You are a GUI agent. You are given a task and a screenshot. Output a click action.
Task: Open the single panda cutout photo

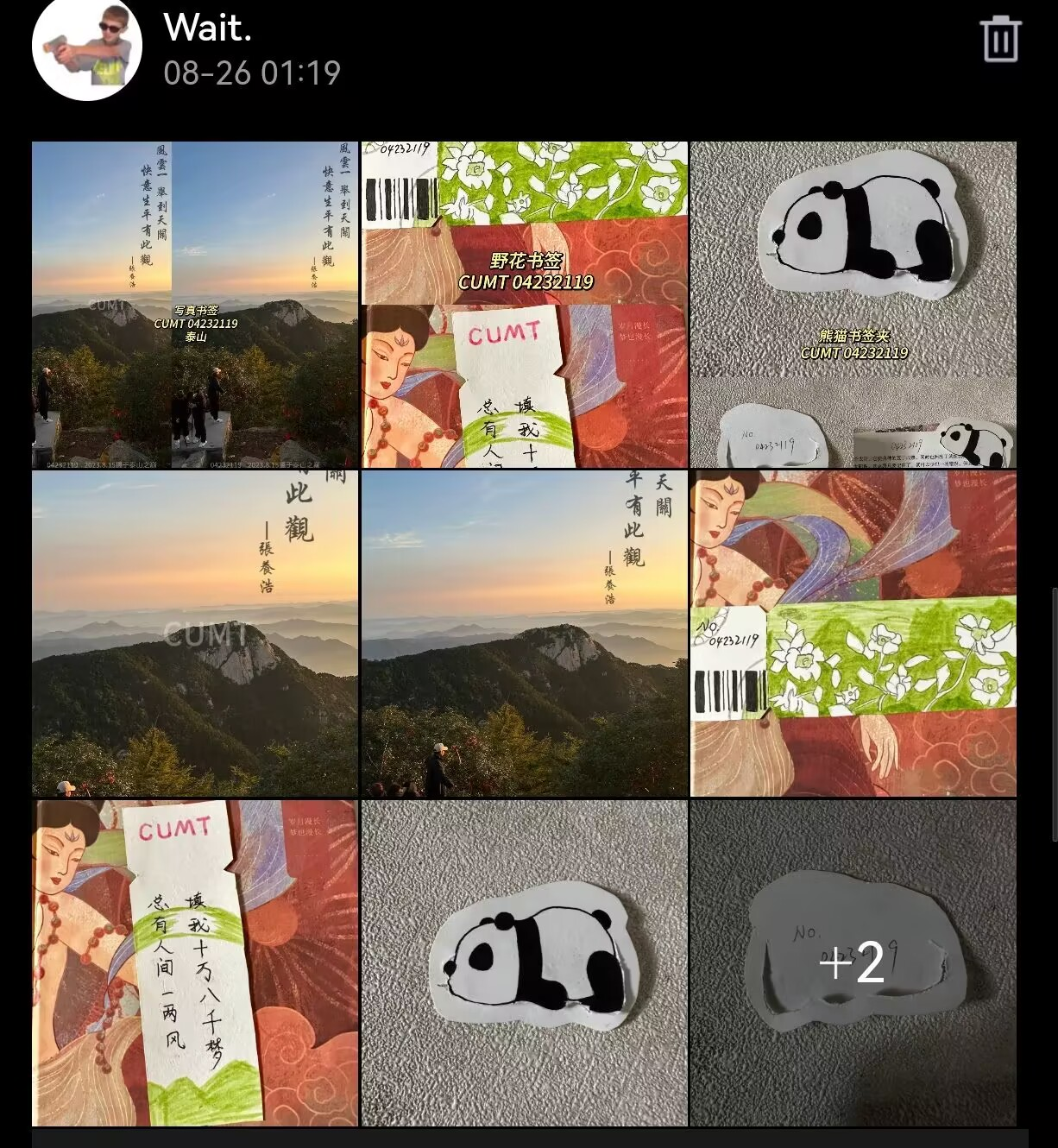coord(524,962)
